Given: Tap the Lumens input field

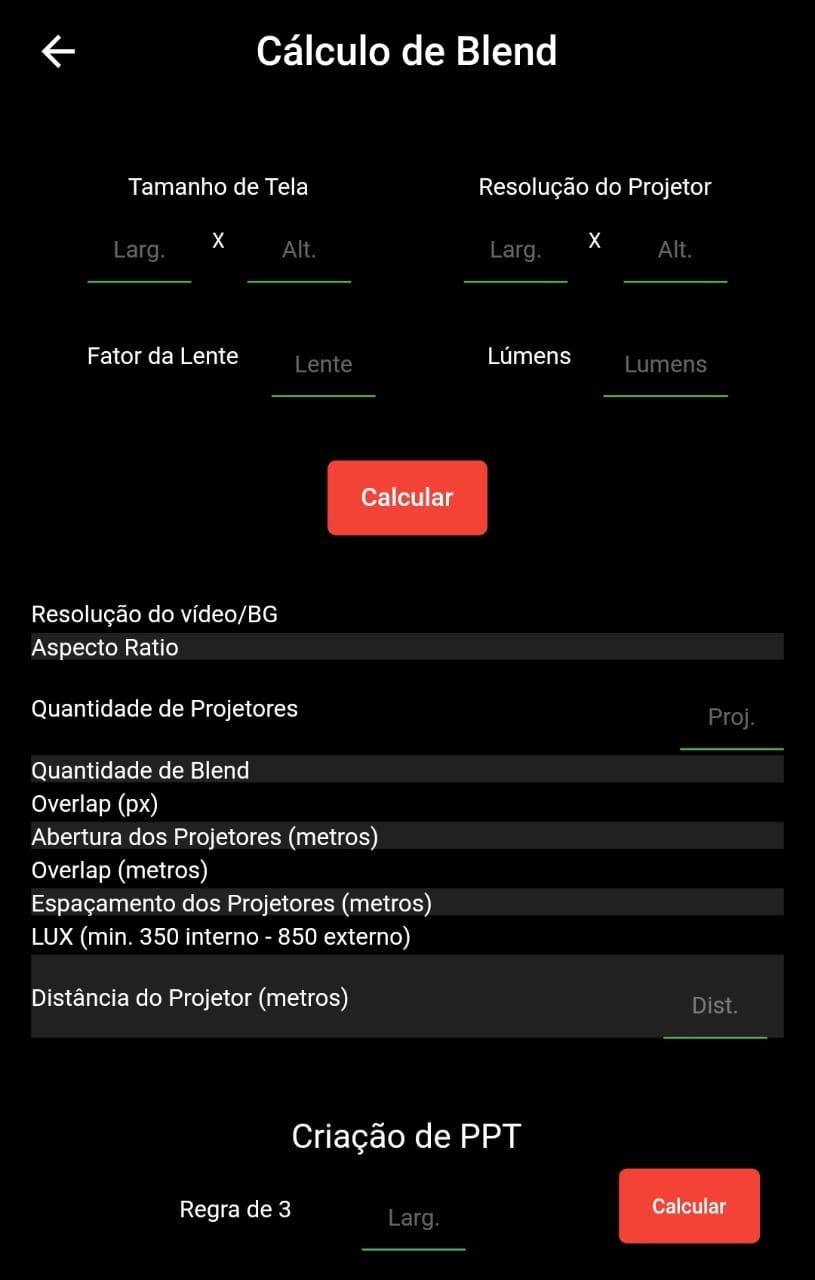Looking at the screenshot, I should click(665, 365).
